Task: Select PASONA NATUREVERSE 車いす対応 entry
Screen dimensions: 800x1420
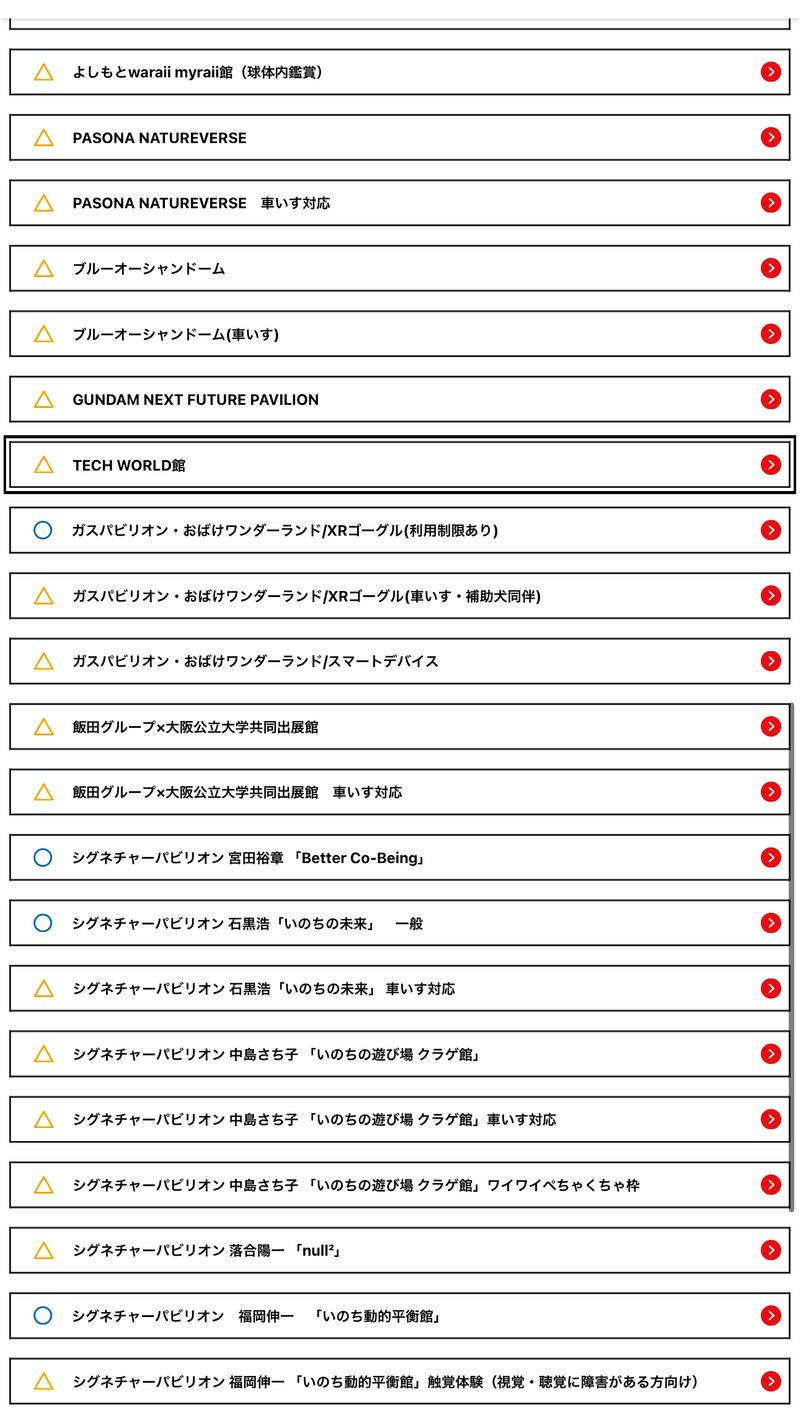Action: (399, 203)
